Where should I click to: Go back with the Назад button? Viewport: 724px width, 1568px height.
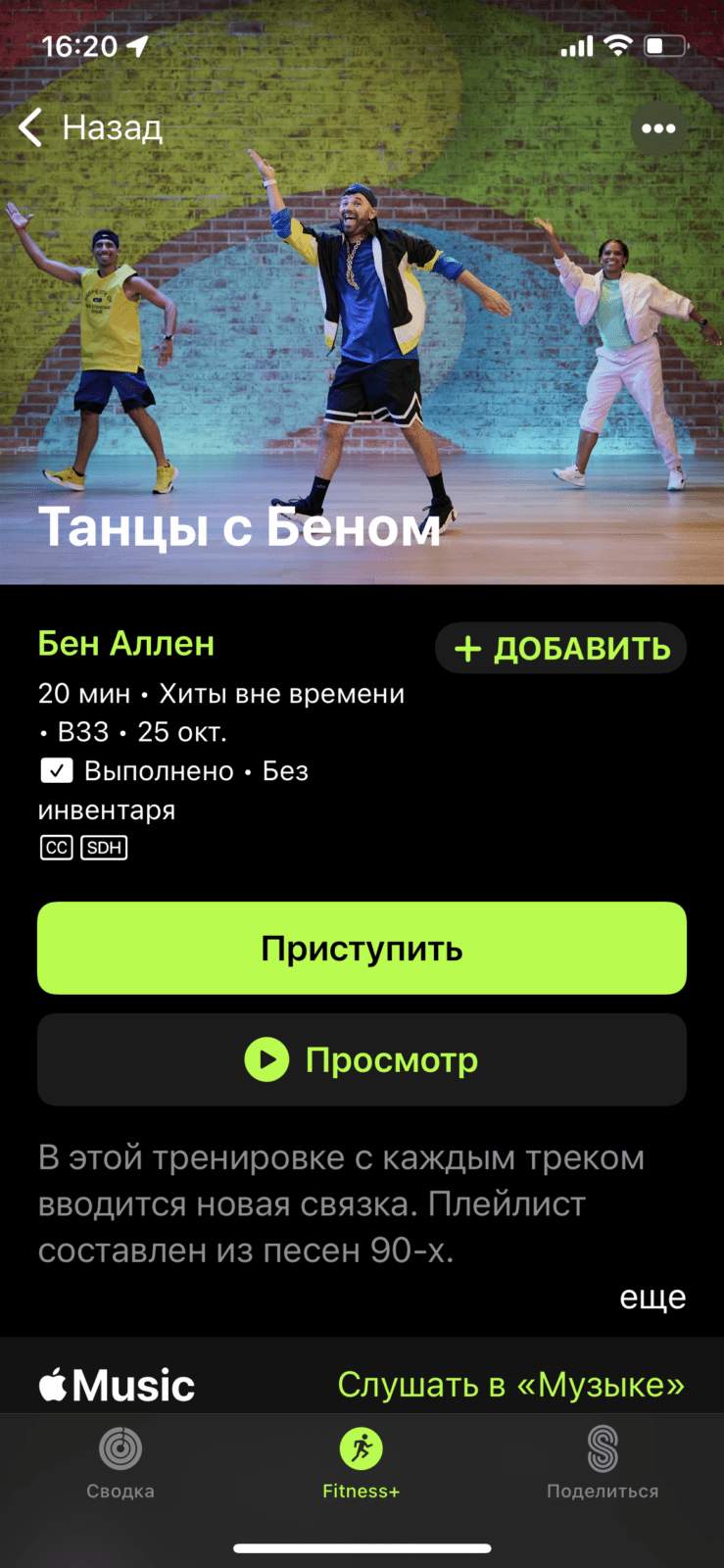pos(90,127)
